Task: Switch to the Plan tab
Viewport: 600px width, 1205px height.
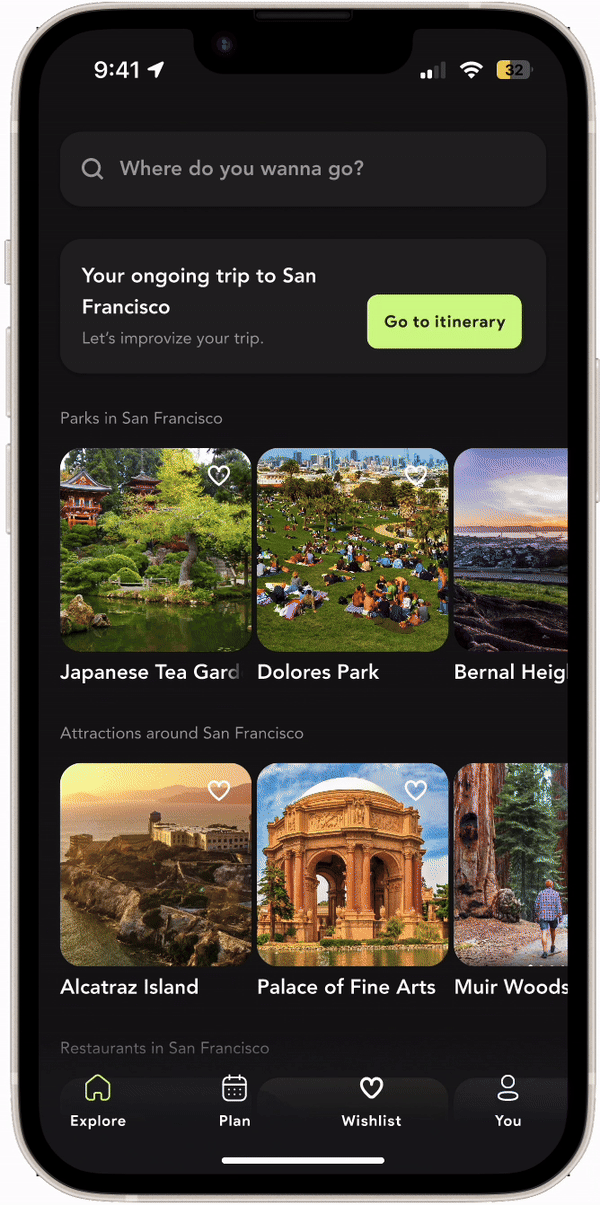Action: (x=234, y=1100)
